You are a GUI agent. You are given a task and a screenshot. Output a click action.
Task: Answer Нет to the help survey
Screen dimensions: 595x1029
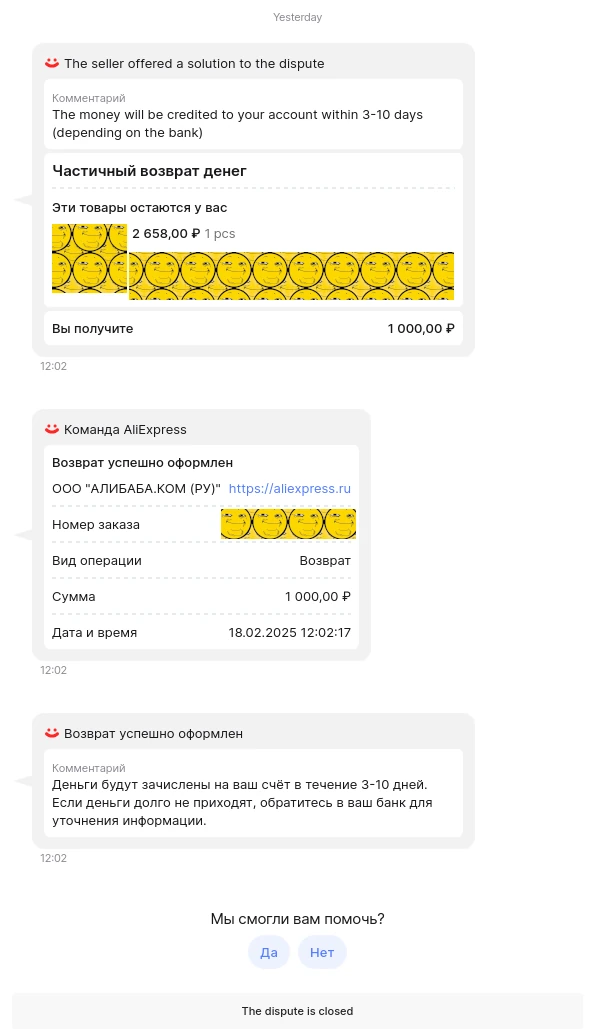322,952
